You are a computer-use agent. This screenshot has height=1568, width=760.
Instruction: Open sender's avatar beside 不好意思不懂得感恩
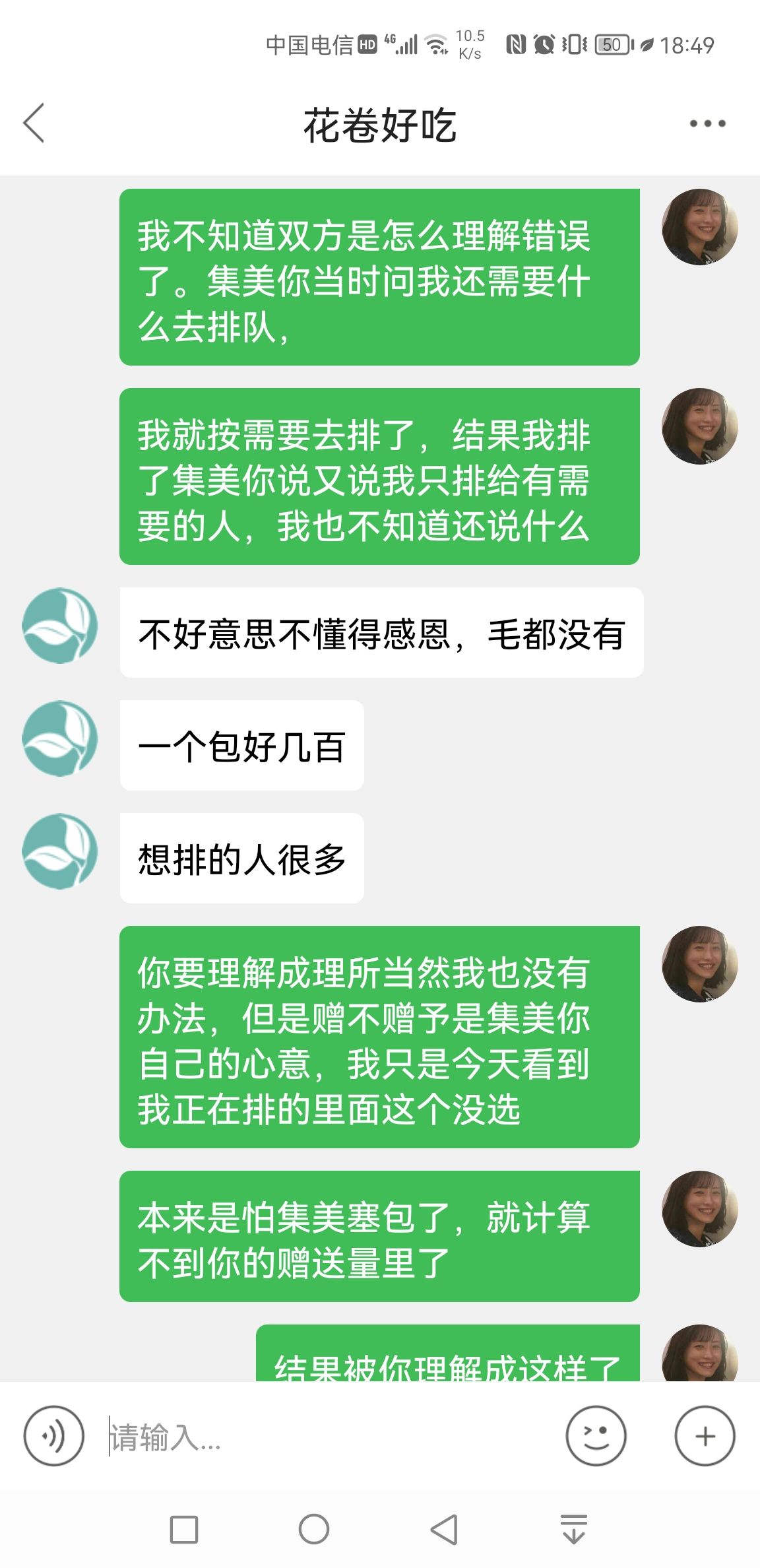(60, 626)
